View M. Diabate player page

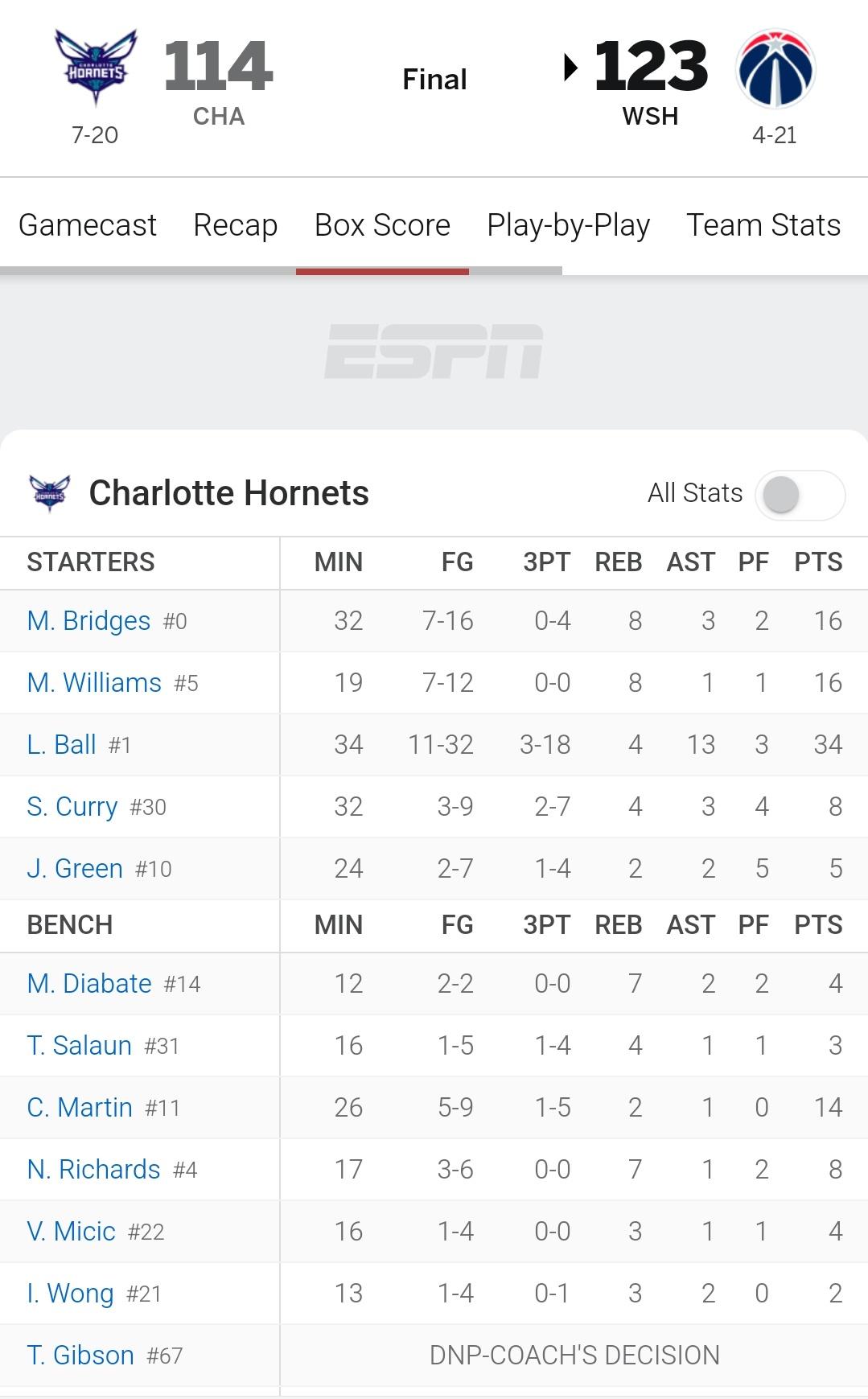tap(89, 984)
